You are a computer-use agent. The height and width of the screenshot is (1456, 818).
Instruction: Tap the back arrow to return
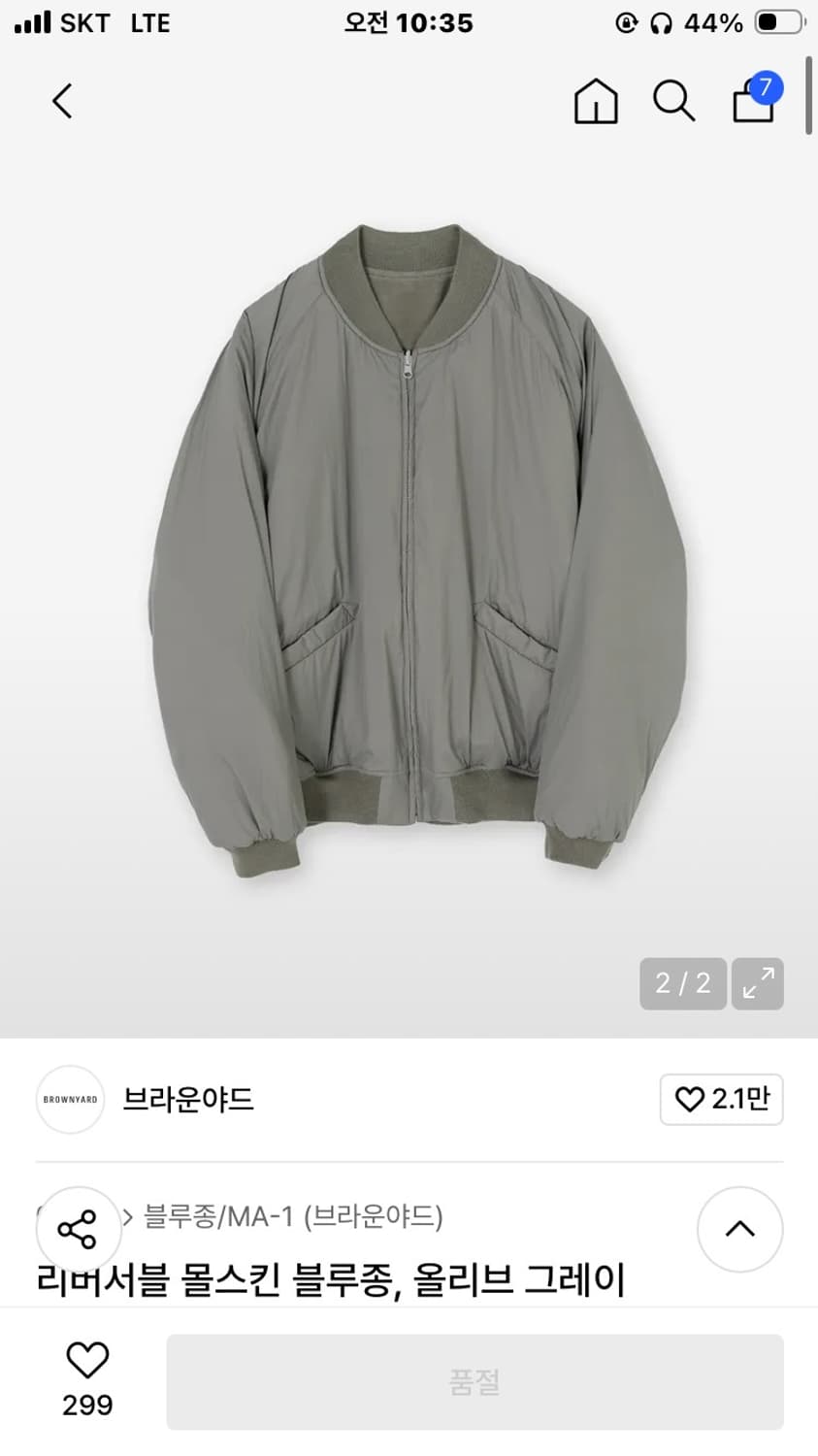pos(61,101)
